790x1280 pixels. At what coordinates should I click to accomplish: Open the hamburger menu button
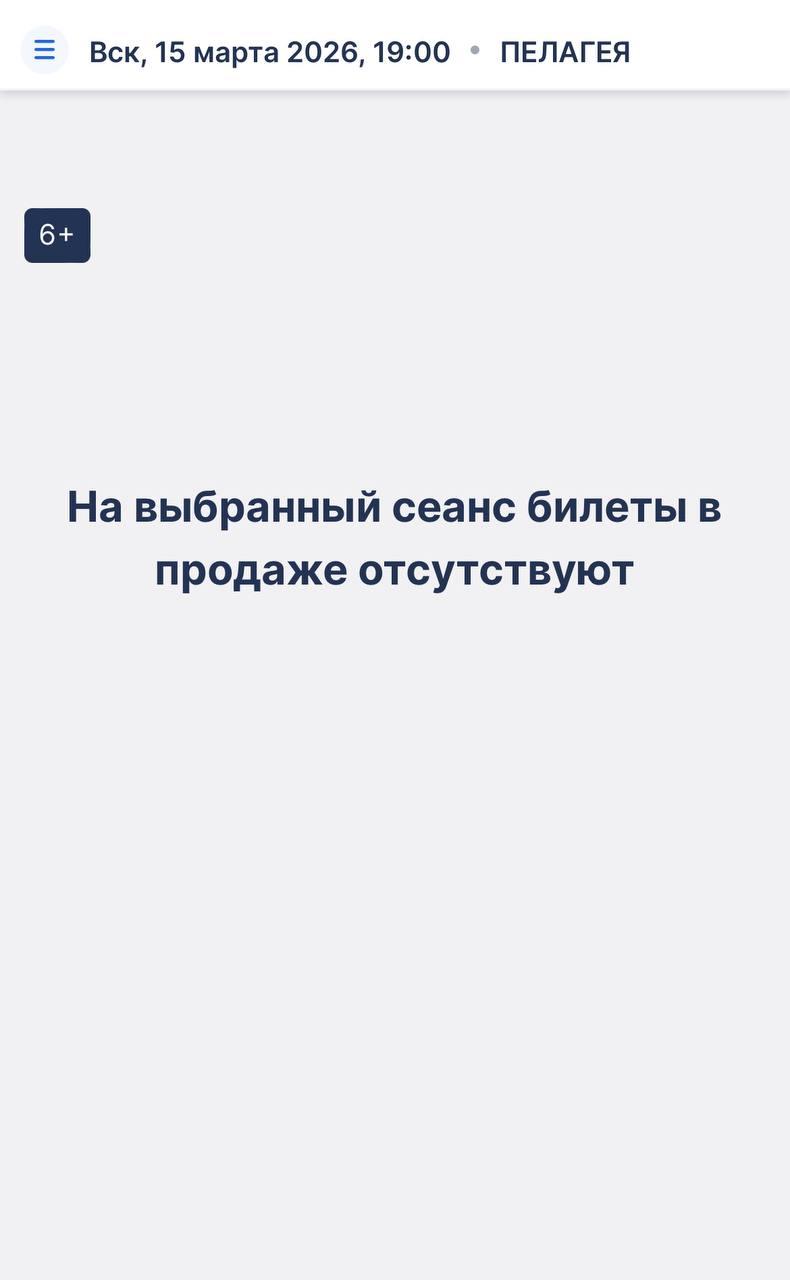tap(44, 50)
